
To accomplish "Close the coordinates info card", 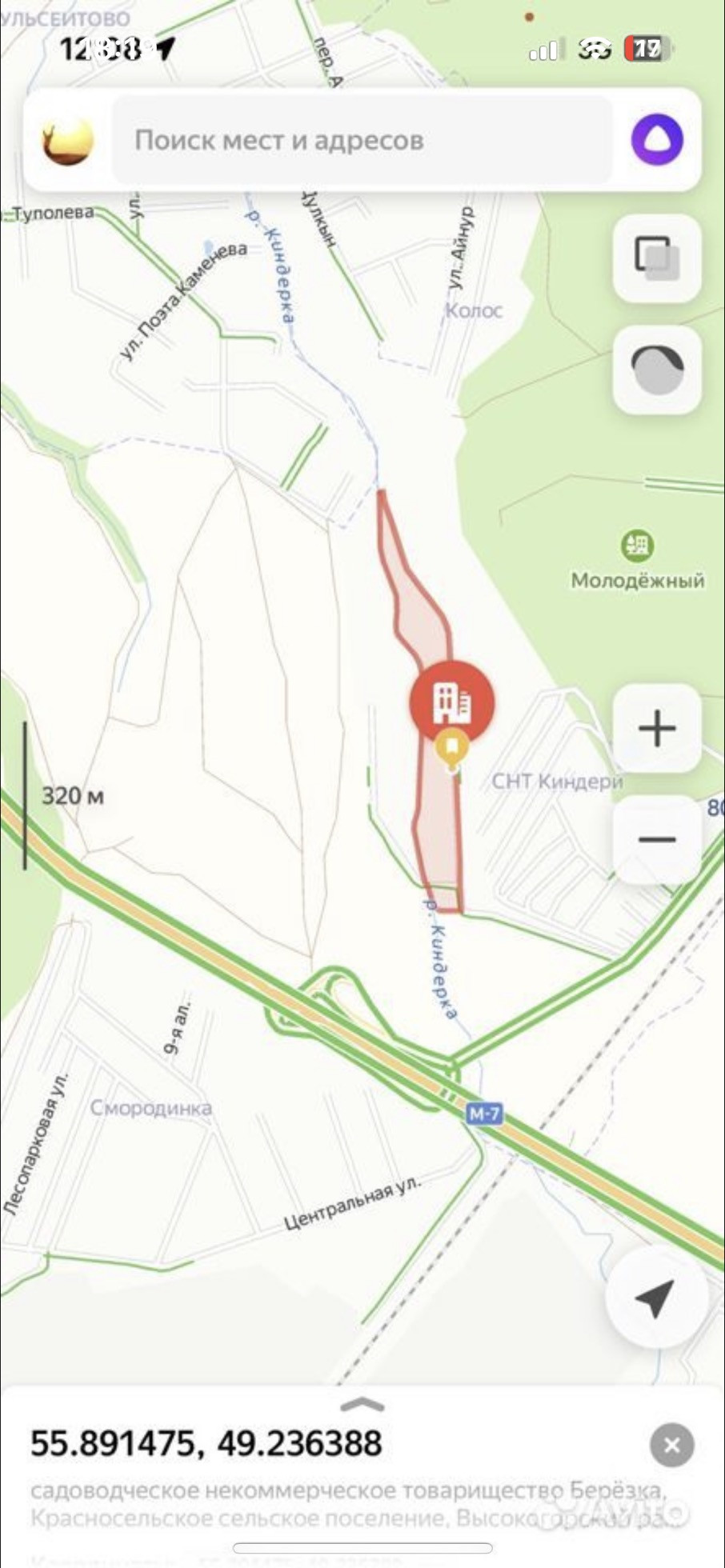I will coord(671,1445).
